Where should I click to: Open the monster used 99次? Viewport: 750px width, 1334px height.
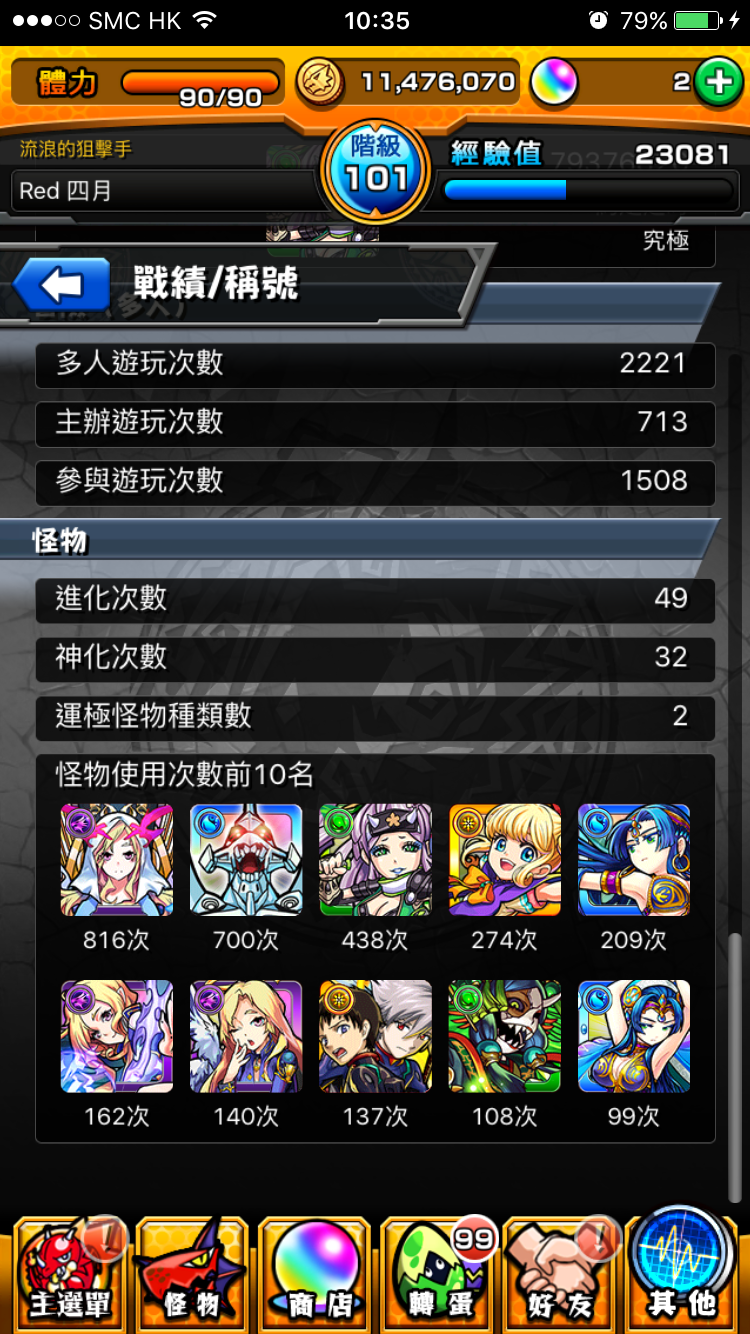(634, 1036)
